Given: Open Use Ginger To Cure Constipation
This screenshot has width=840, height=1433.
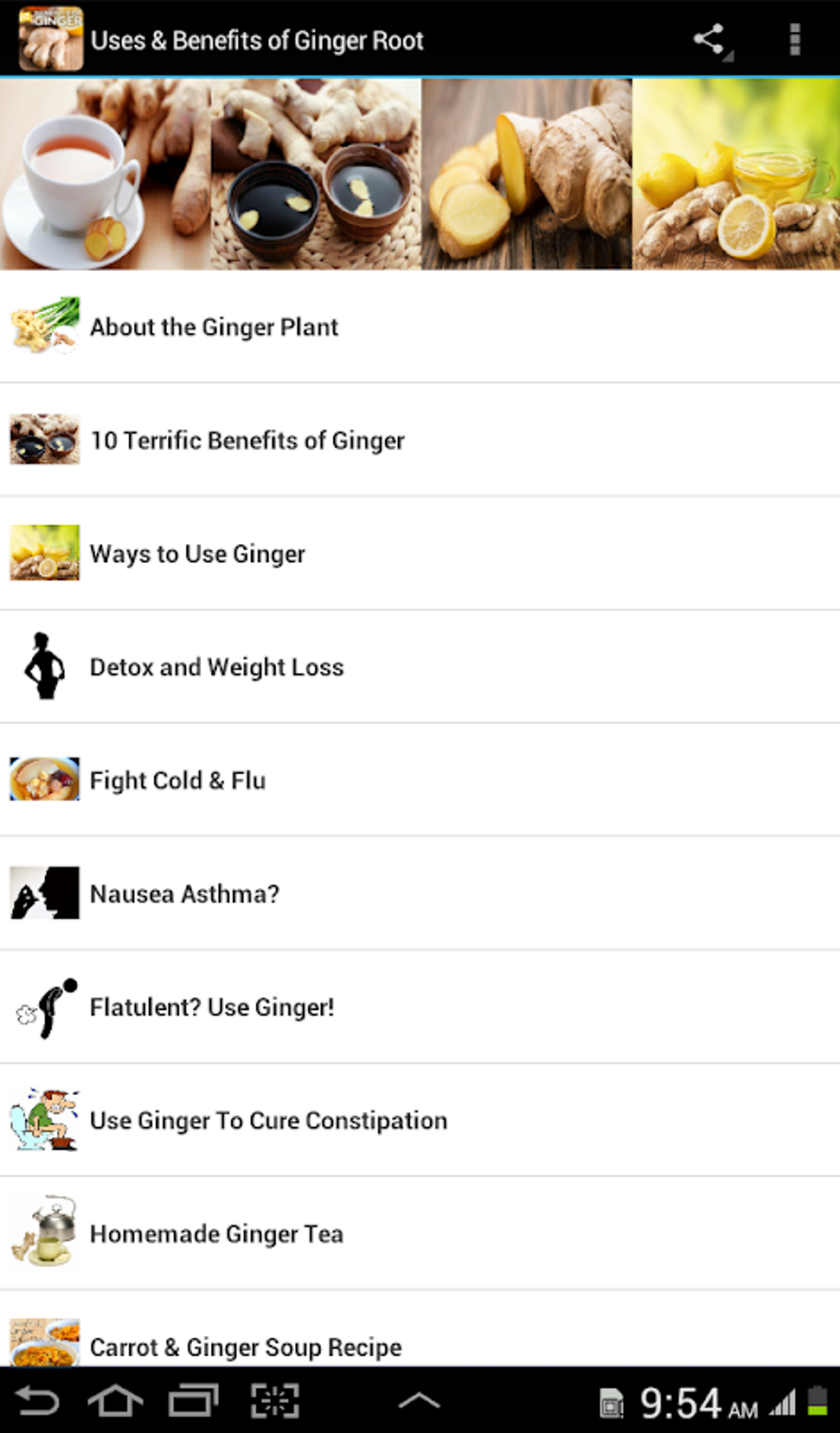Looking at the screenshot, I should (268, 1120).
